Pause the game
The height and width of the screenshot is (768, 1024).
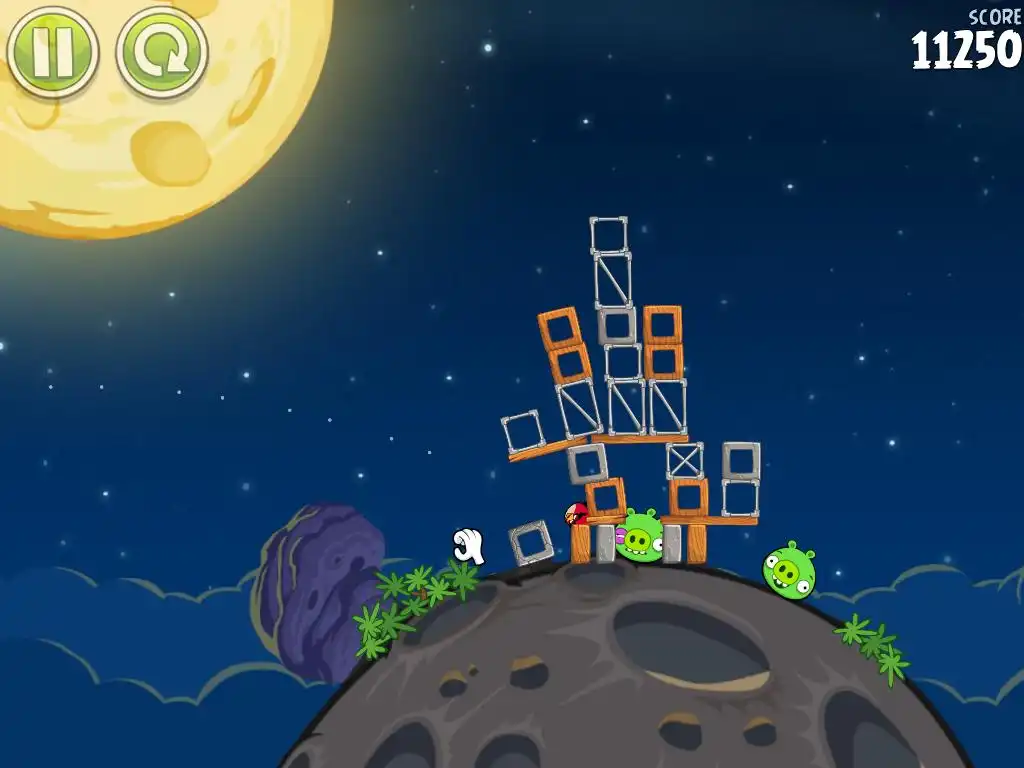click(x=52, y=50)
